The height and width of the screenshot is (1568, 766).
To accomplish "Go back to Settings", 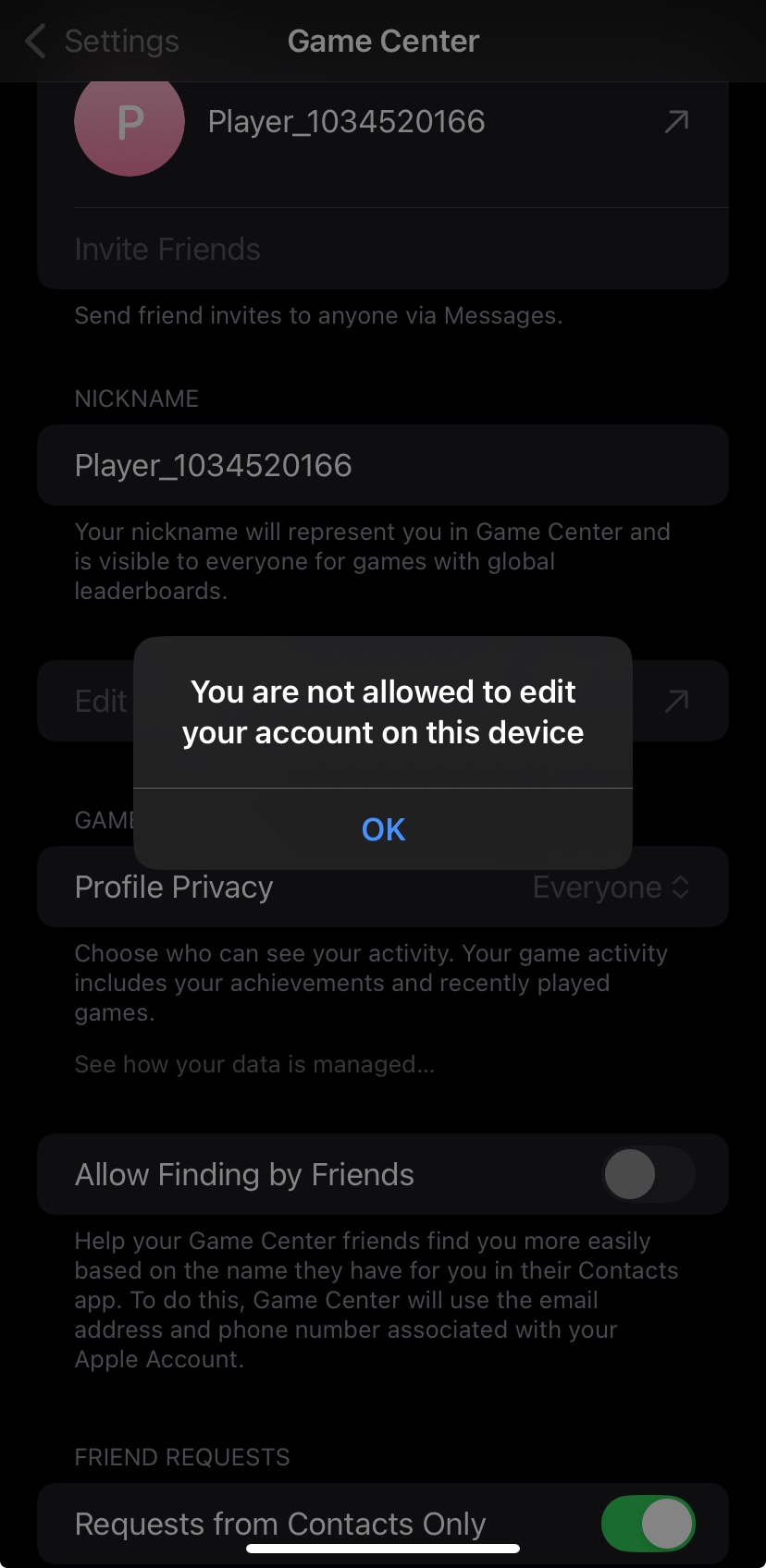I will tap(102, 41).
